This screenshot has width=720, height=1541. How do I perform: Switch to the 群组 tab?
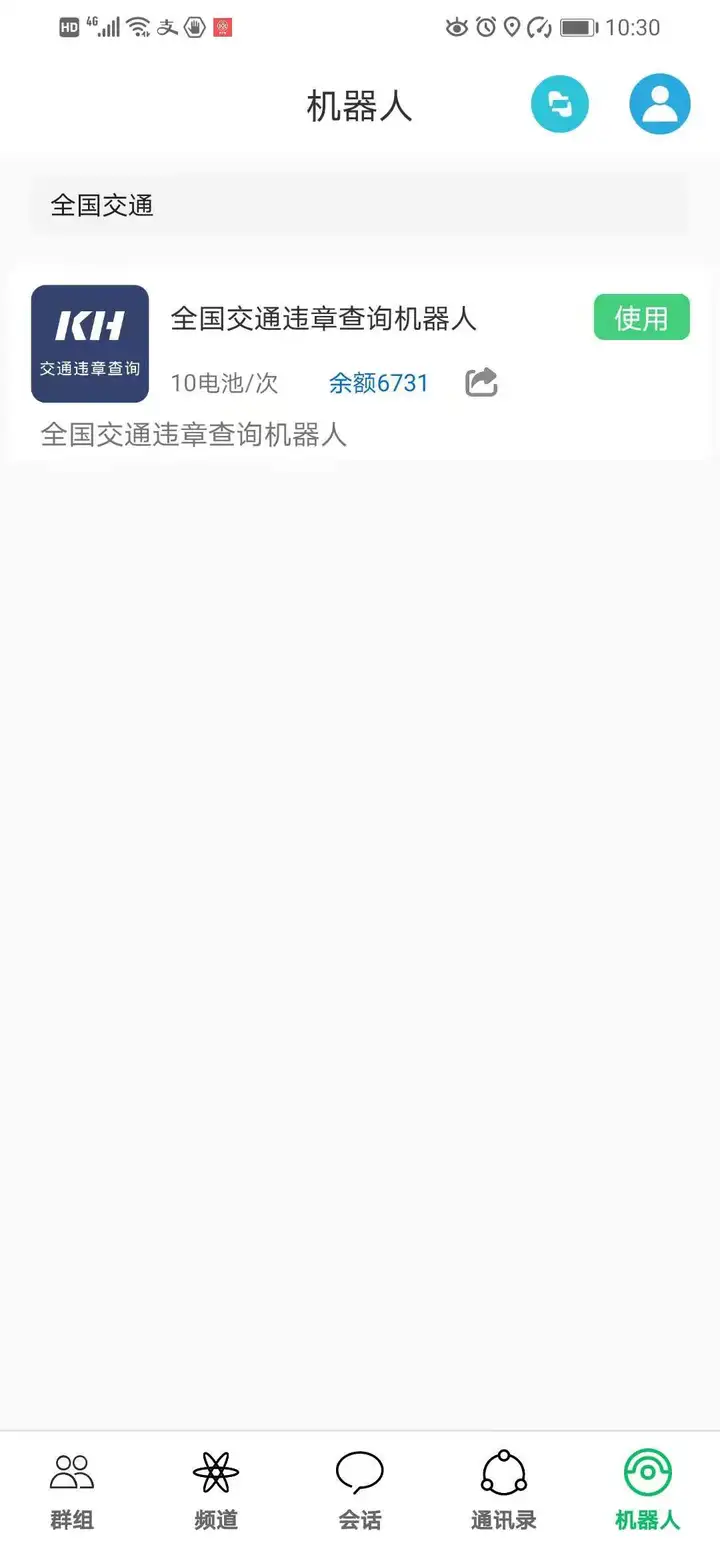click(x=72, y=1492)
